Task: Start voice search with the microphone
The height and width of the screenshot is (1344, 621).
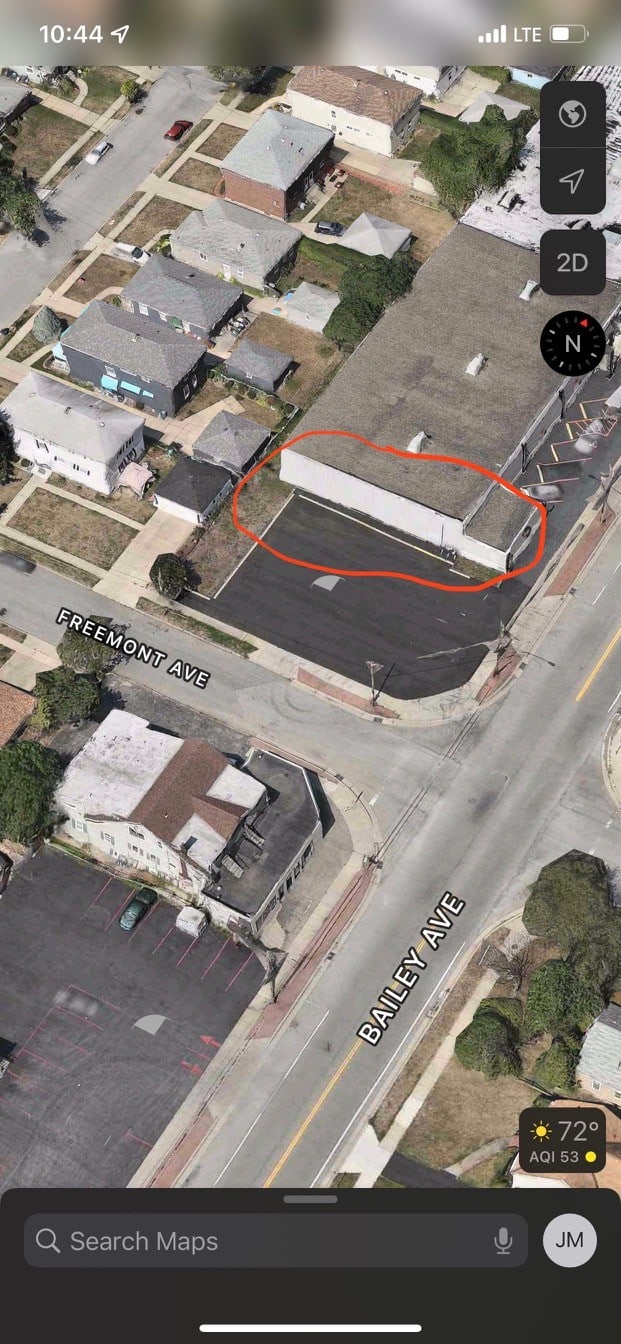Action: 503,1241
